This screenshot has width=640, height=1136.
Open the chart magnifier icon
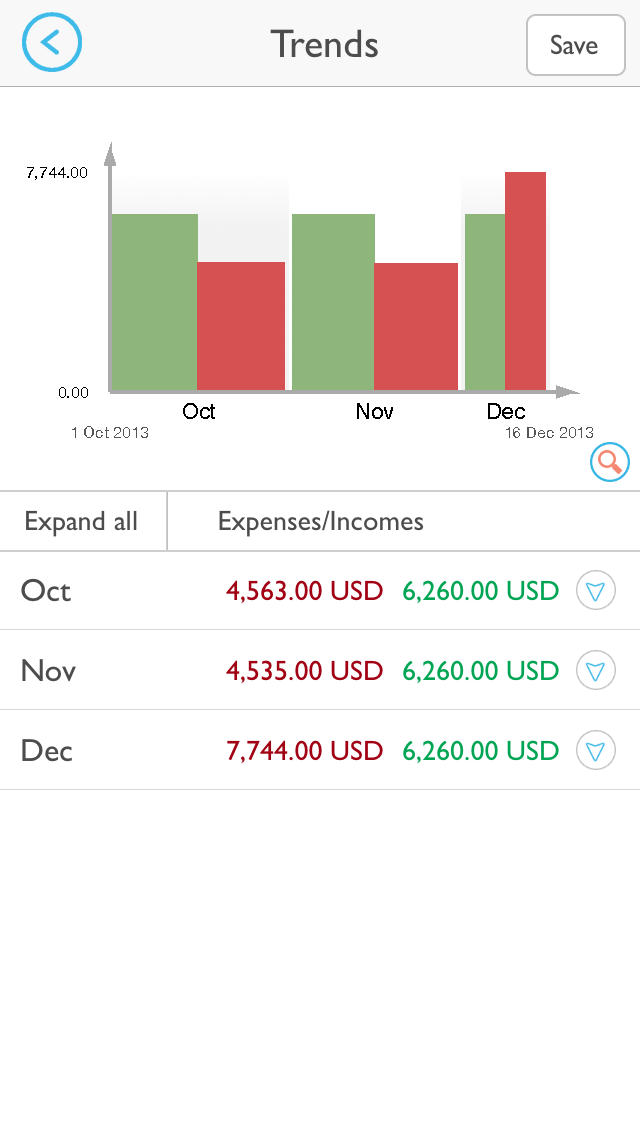[x=610, y=462]
